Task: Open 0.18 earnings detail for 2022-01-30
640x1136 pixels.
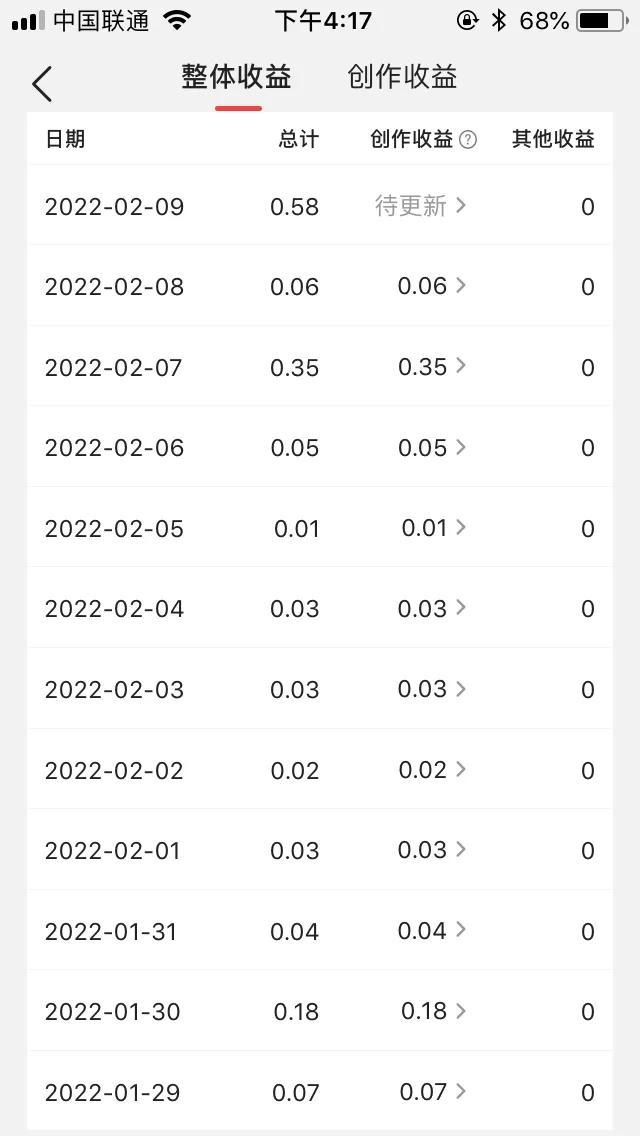Action: (x=433, y=1011)
